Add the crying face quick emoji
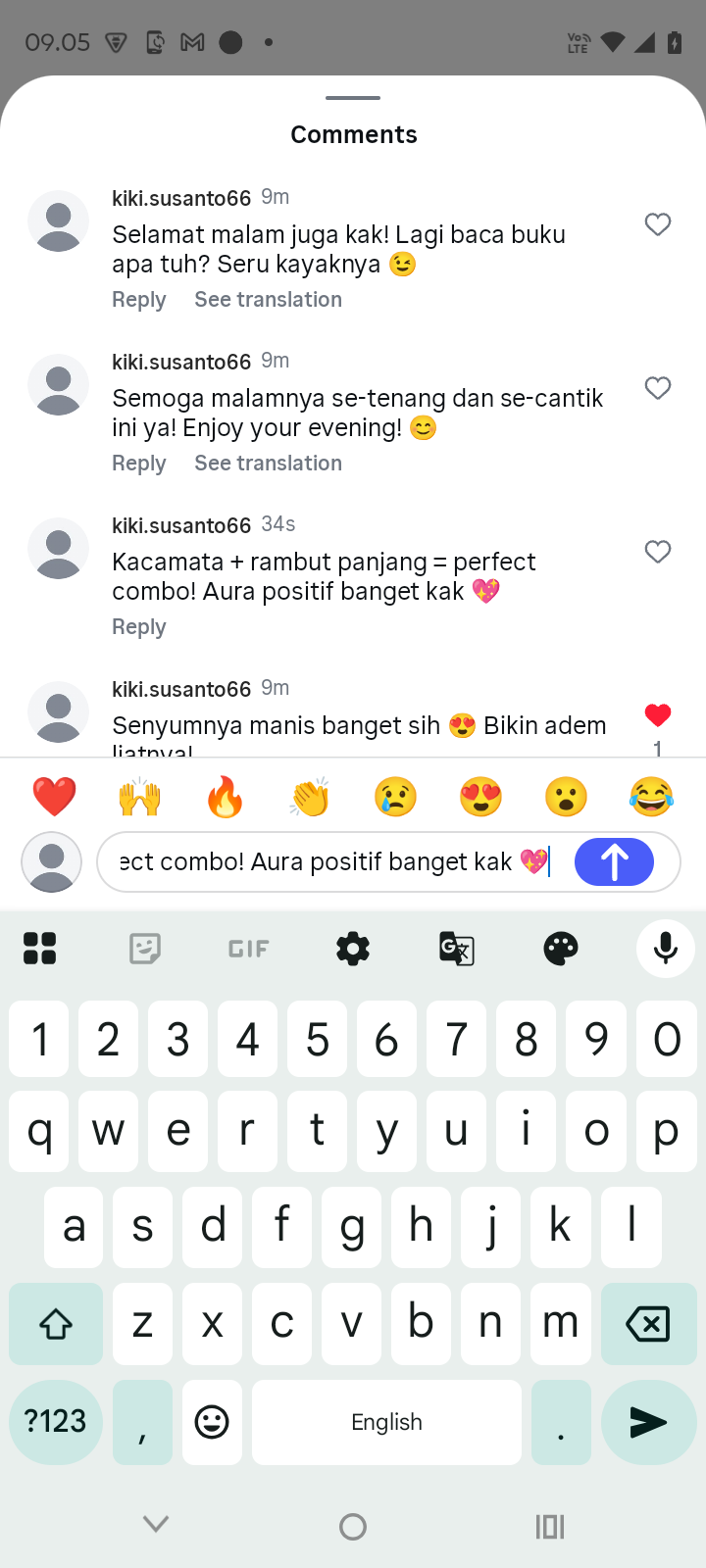The width and height of the screenshot is (706, 1568). point(395,797)
